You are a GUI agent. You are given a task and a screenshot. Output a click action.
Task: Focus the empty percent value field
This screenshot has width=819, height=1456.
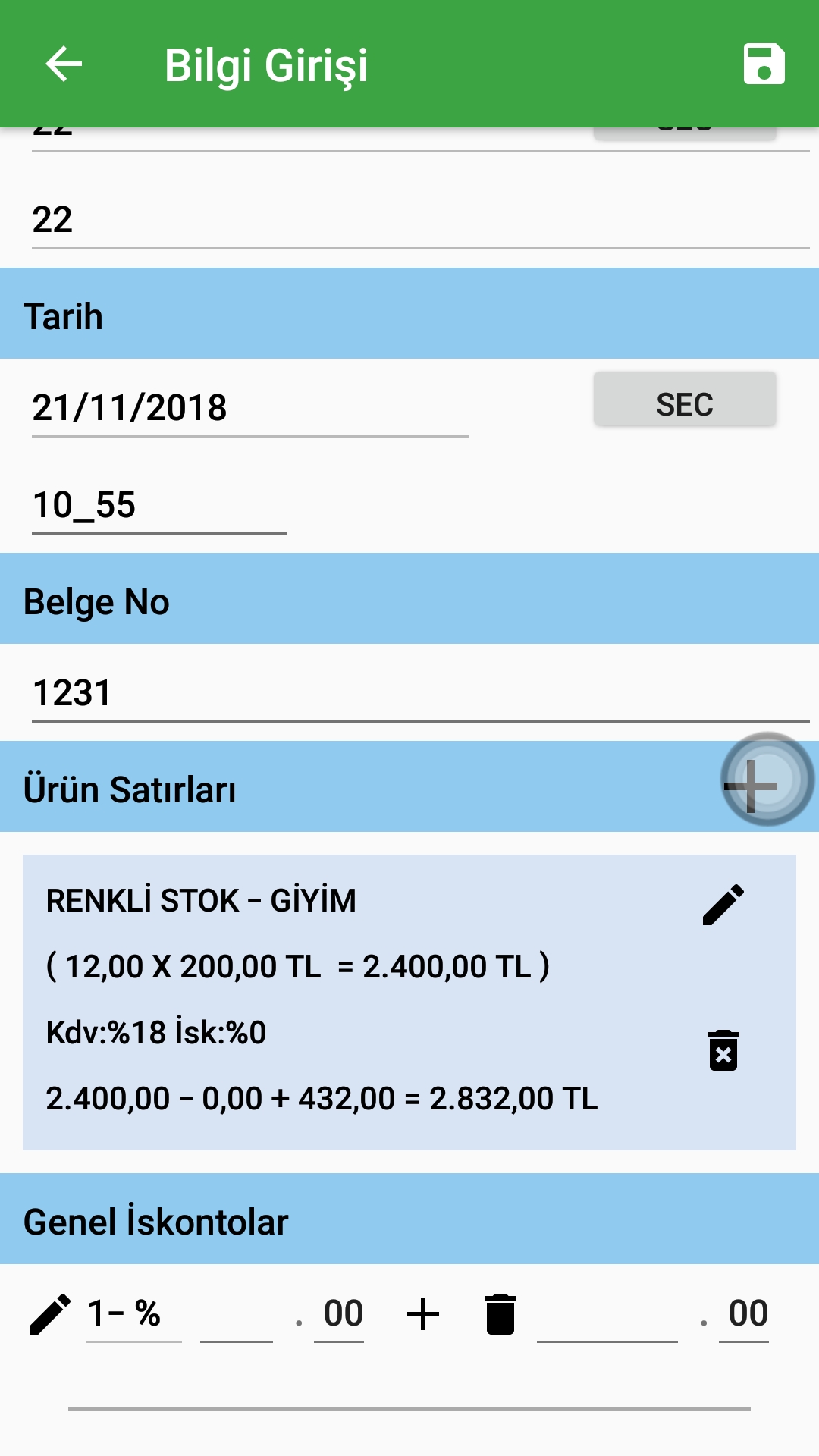(x=237, y=1314)
